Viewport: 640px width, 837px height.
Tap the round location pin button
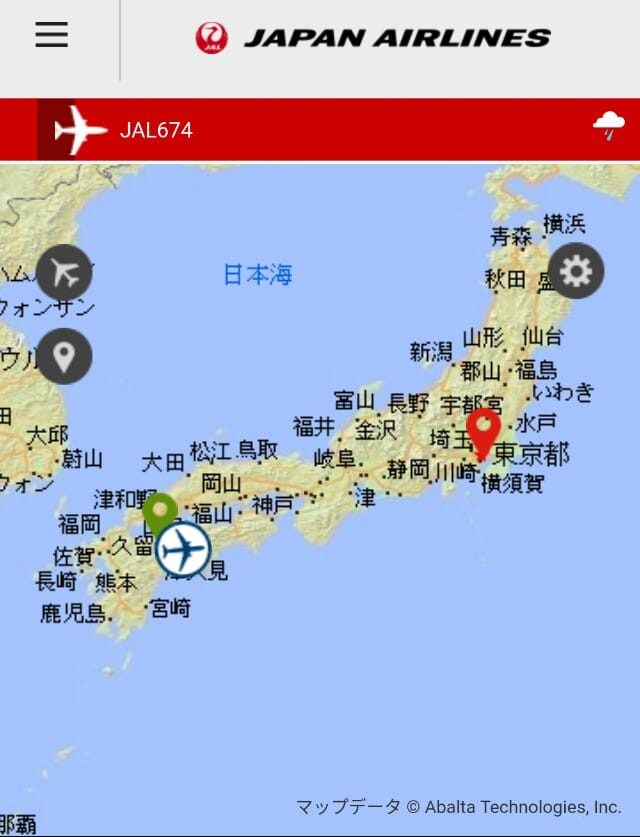[64, 356]
